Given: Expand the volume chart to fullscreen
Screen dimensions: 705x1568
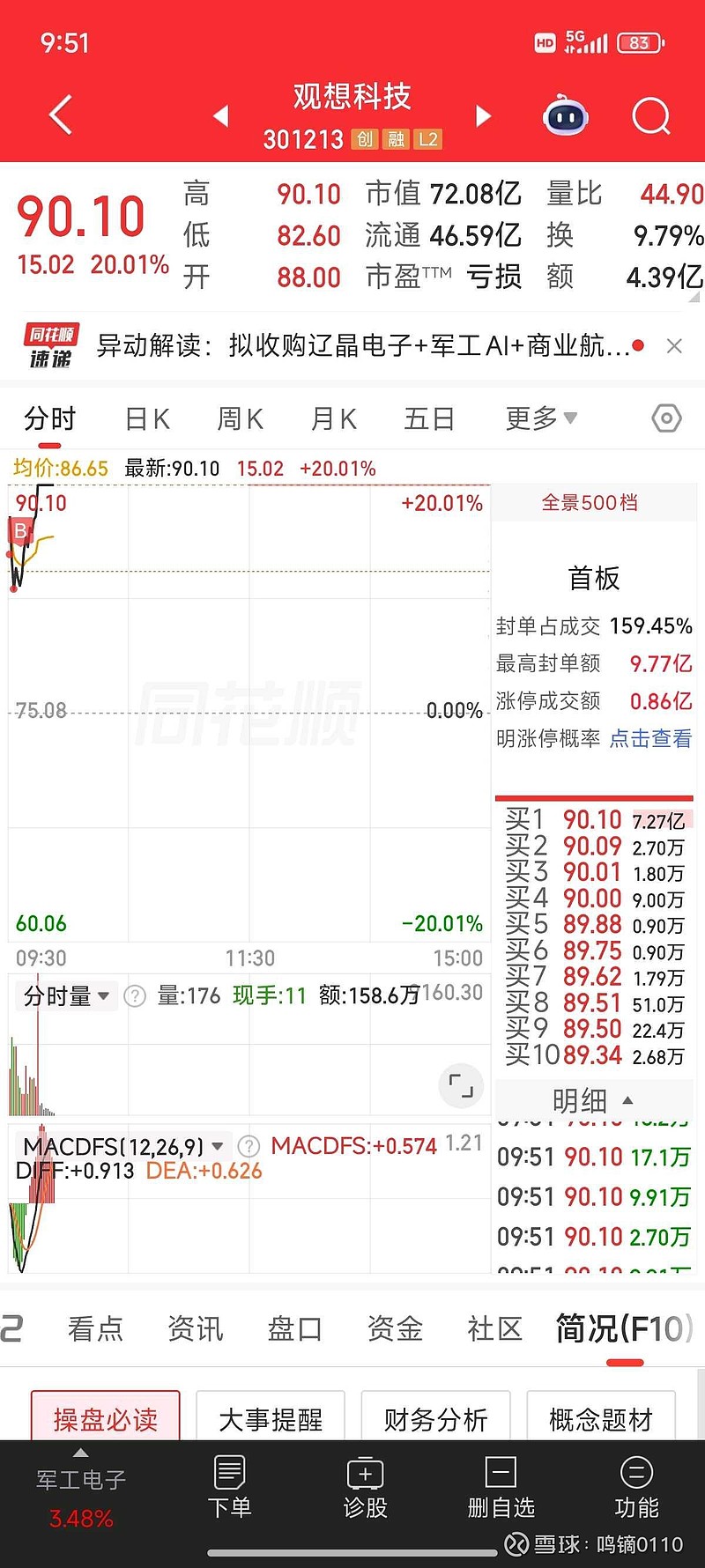Looking at the screenshot, I should [460, 1087].
